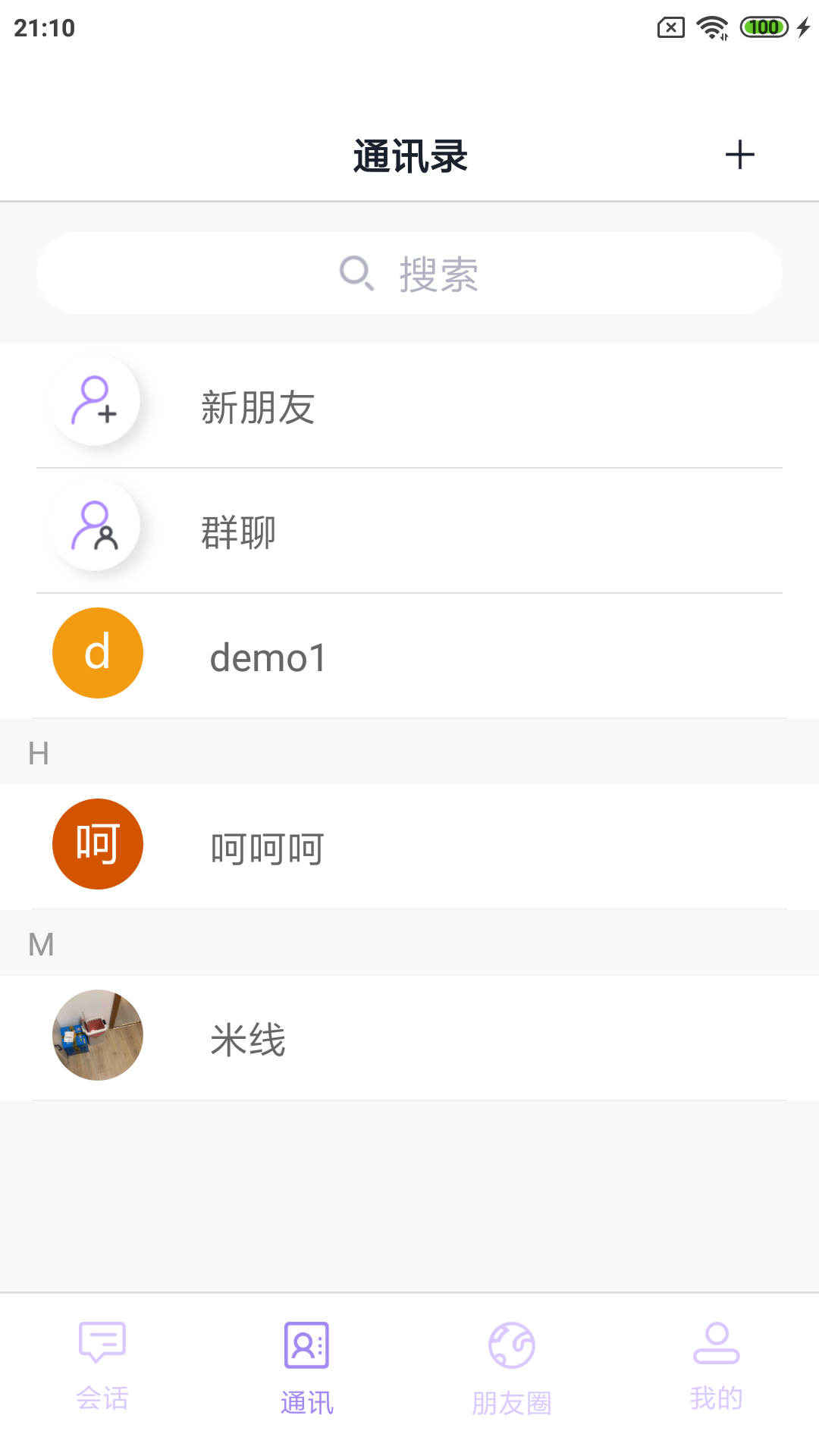This screenshot has width=819, height=1456.
Task: Switch to the 朋友圈 tab
Action: coord(510,1365)
